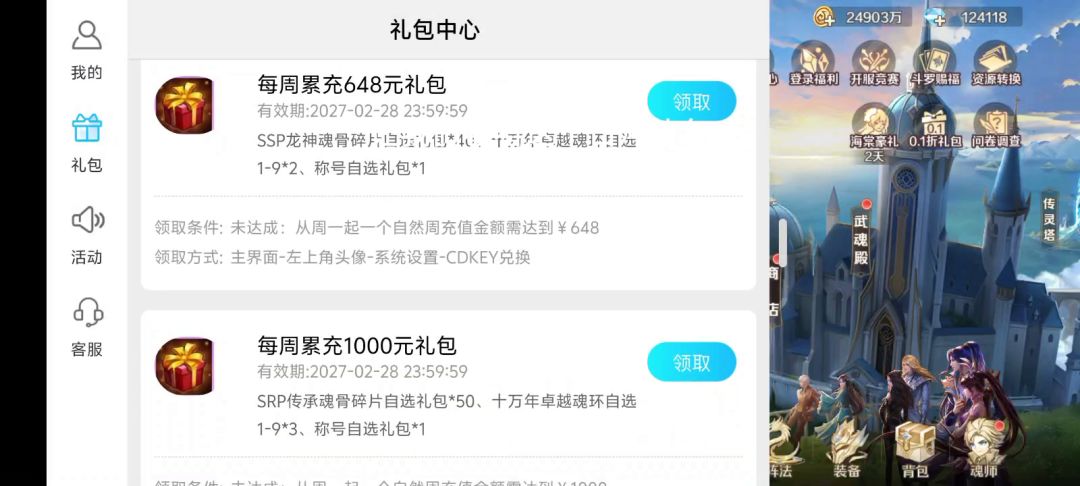
Task: Enter the 武魂殿 building
Action: 861,240
